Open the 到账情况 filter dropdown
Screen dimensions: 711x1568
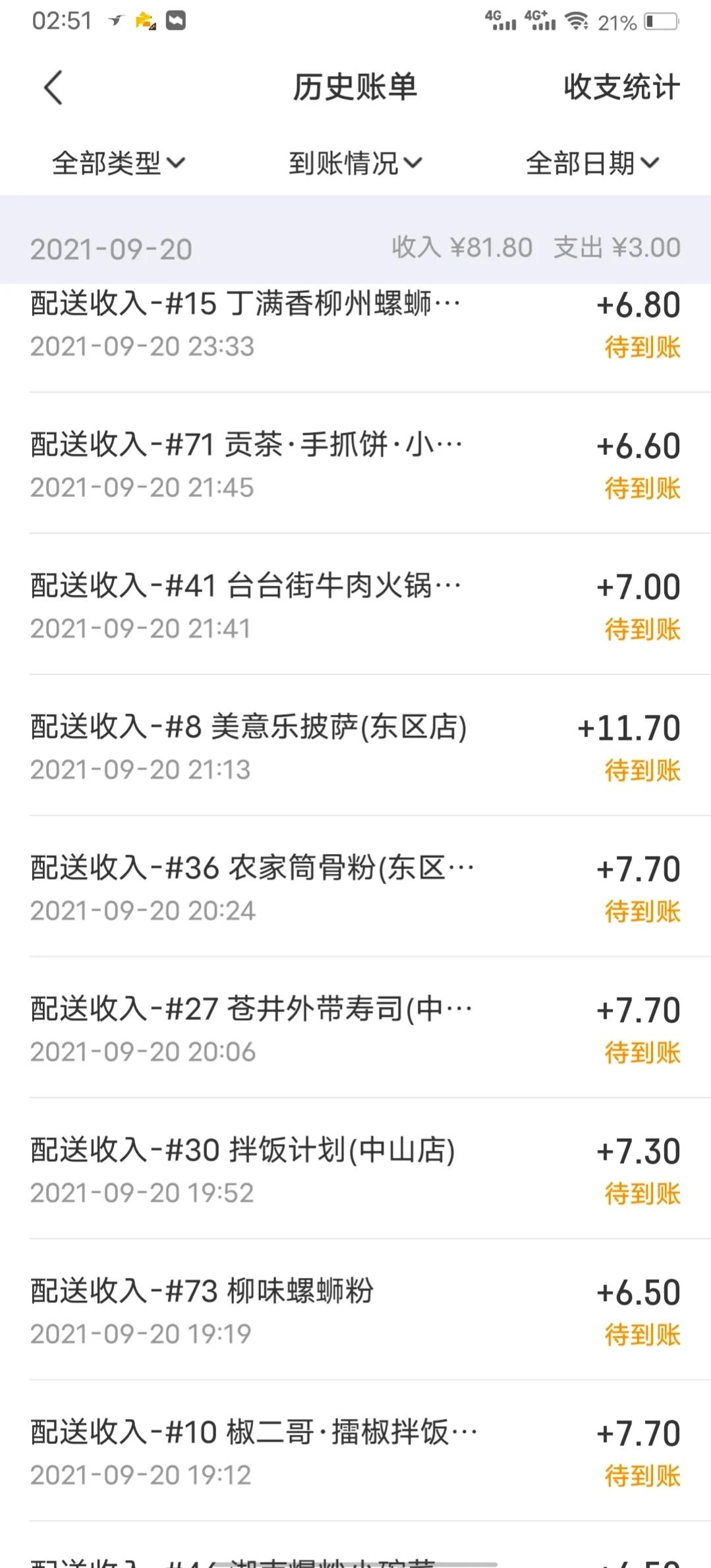coord(356,164)
